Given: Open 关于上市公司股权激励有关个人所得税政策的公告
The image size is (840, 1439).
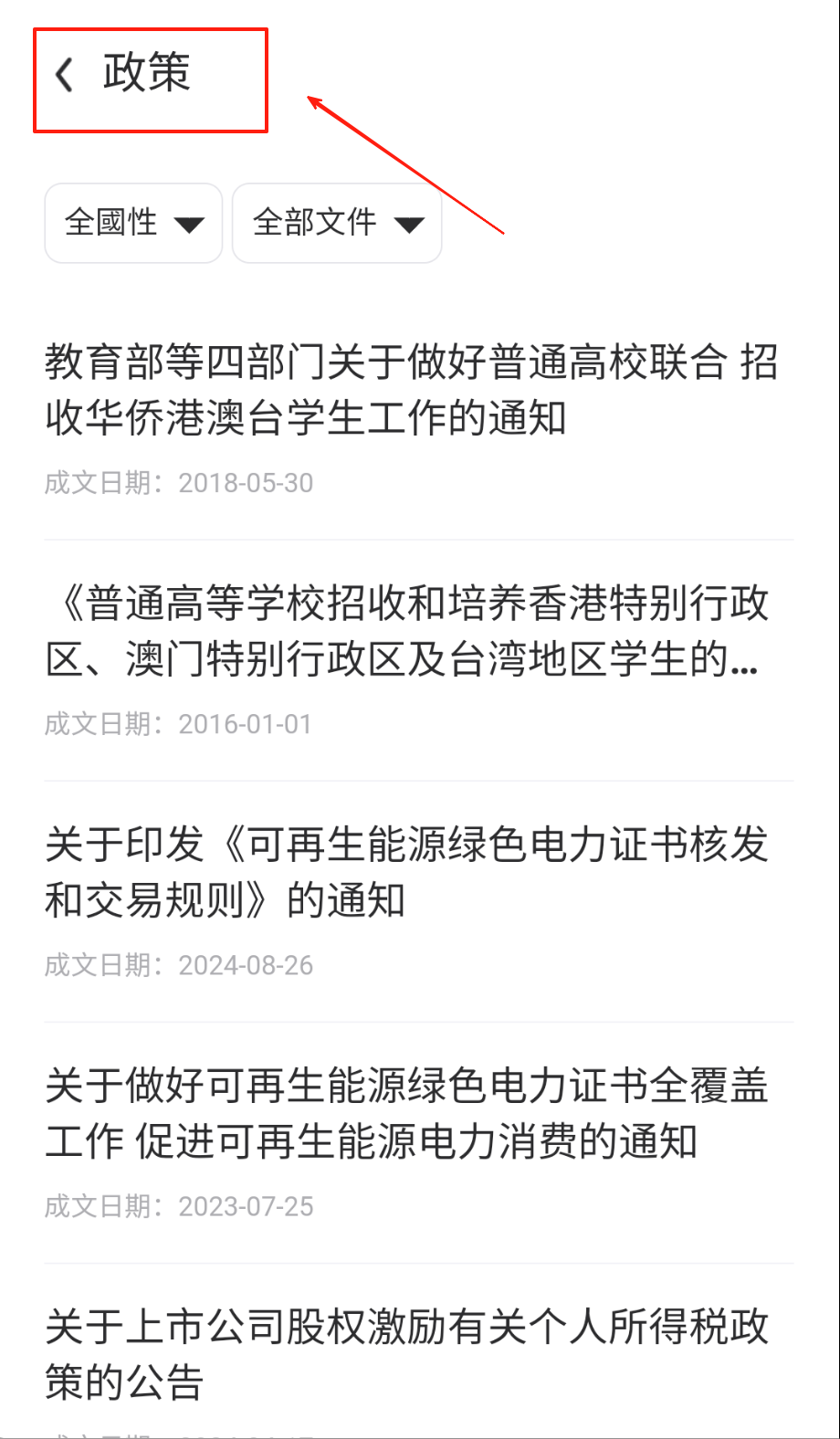Looking at the screenshot, I should (407, 1355).
